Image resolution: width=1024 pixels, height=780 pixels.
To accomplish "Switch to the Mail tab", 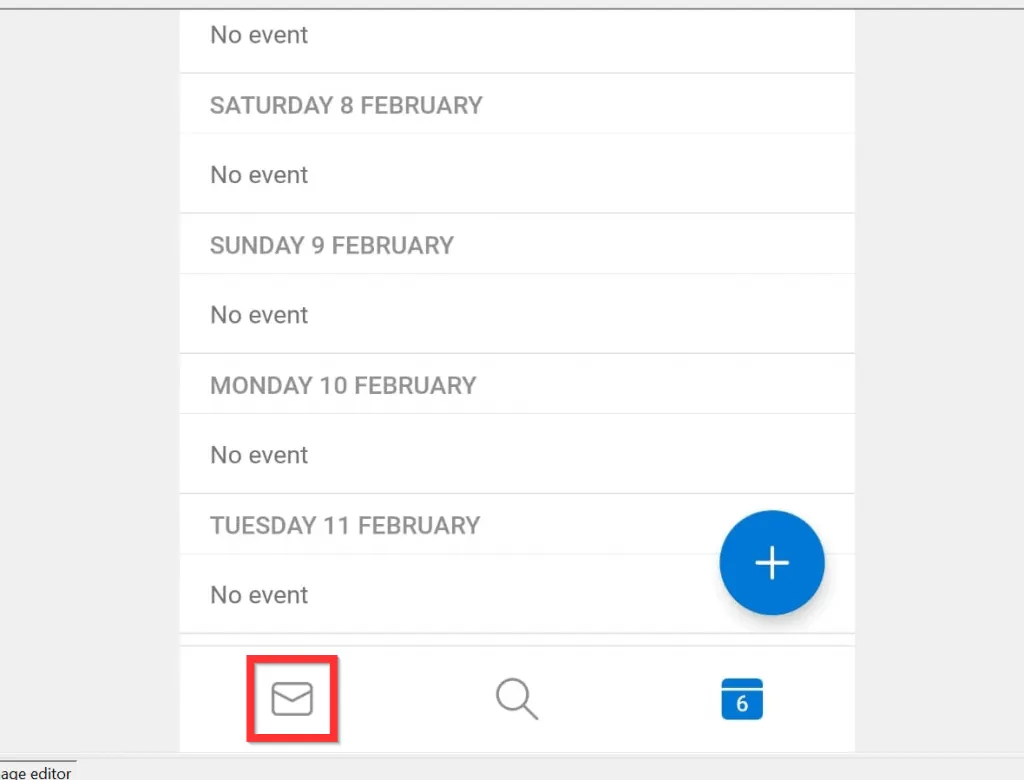I will (292, 699).
